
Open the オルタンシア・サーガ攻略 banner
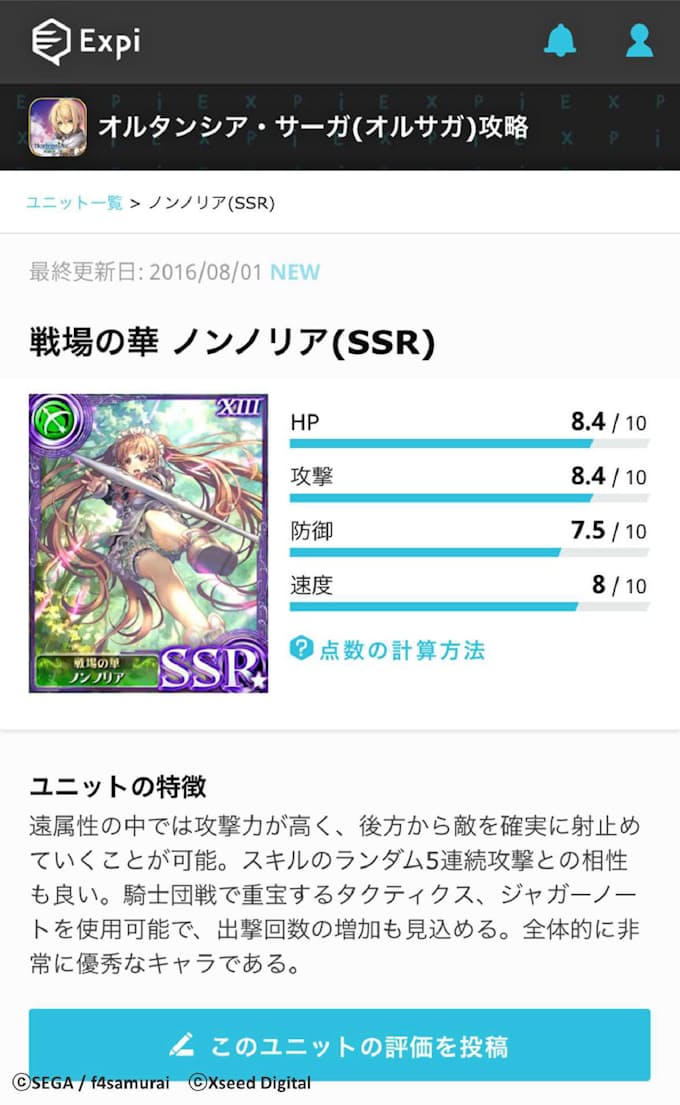coord(310,127)
